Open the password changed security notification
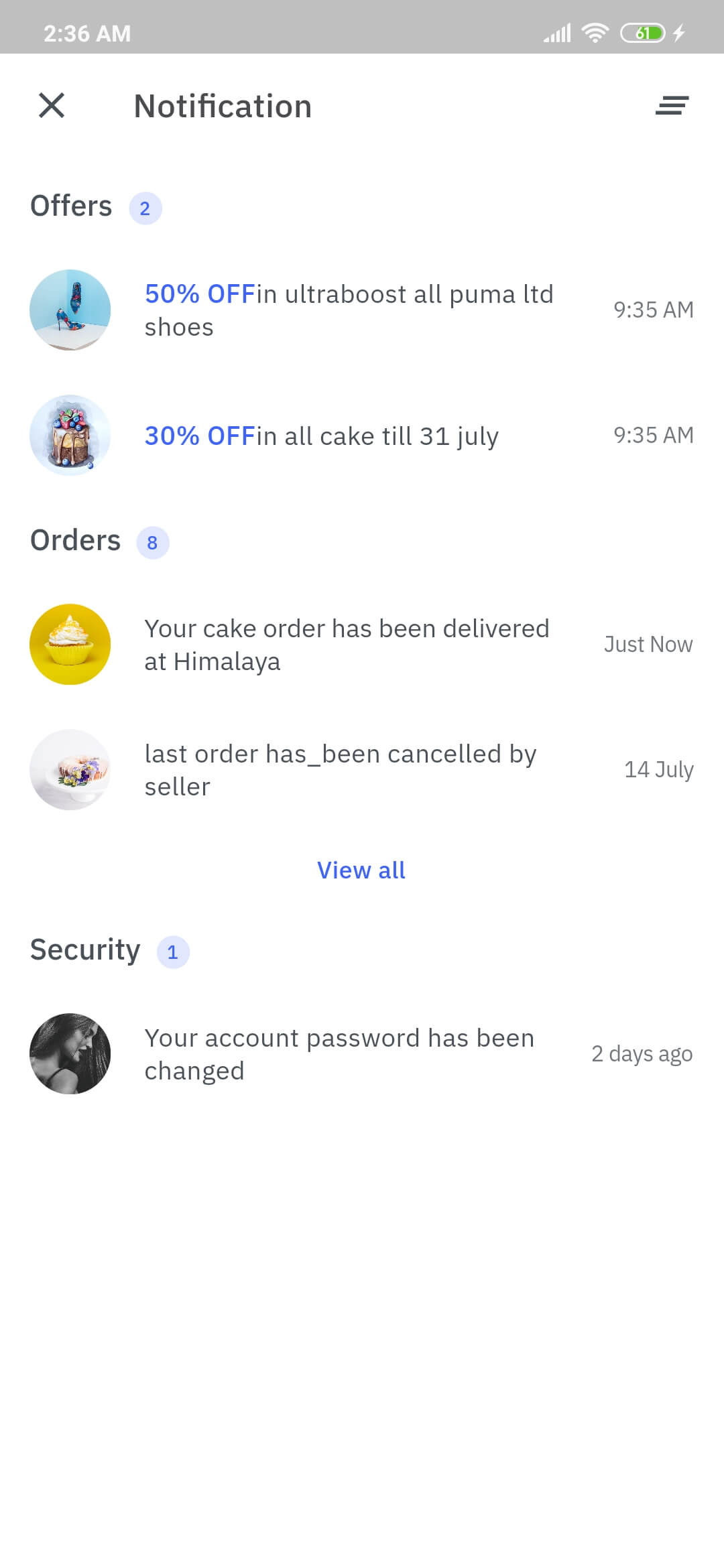Screen dimensions: 724x1568 pyautogui.click(x=362, y=1054)
